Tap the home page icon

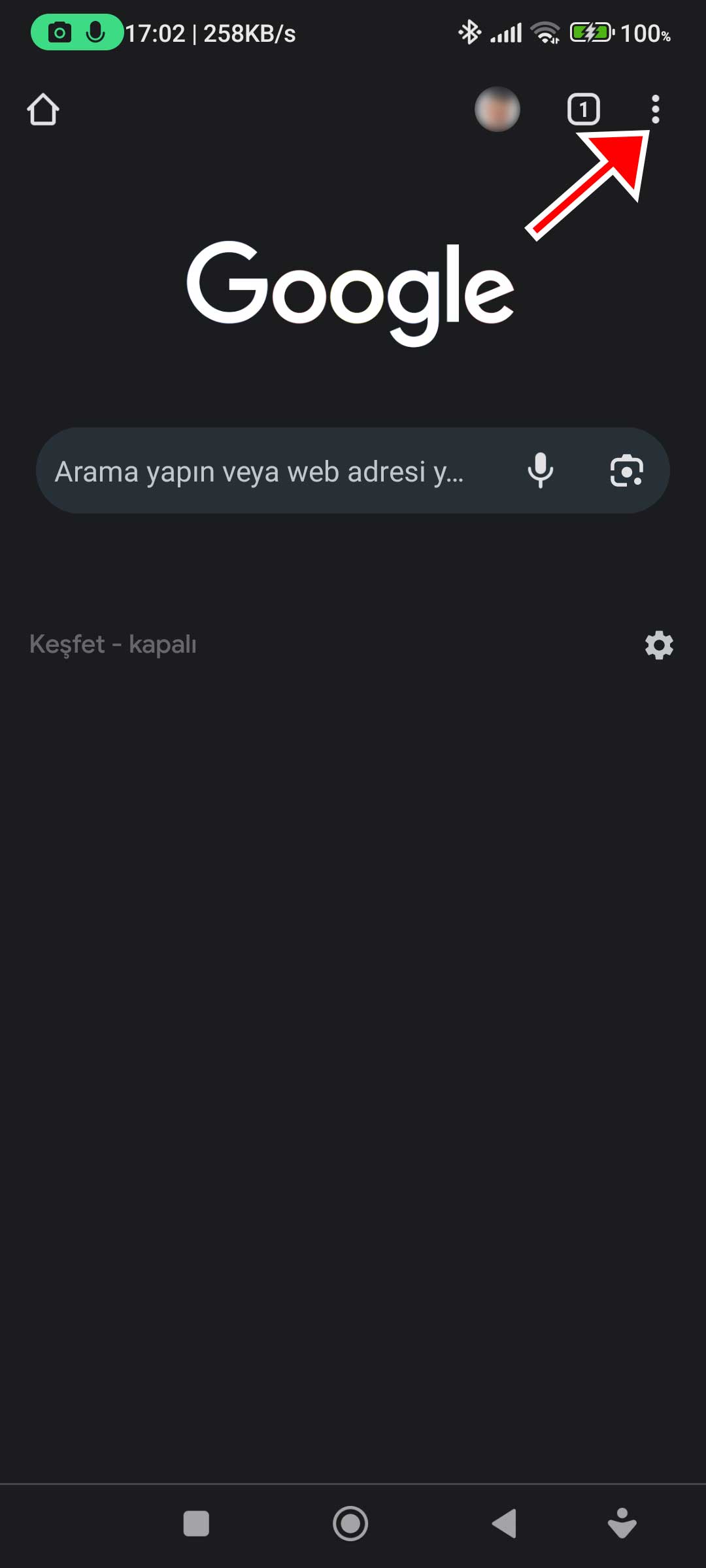(x=43, y=109)
